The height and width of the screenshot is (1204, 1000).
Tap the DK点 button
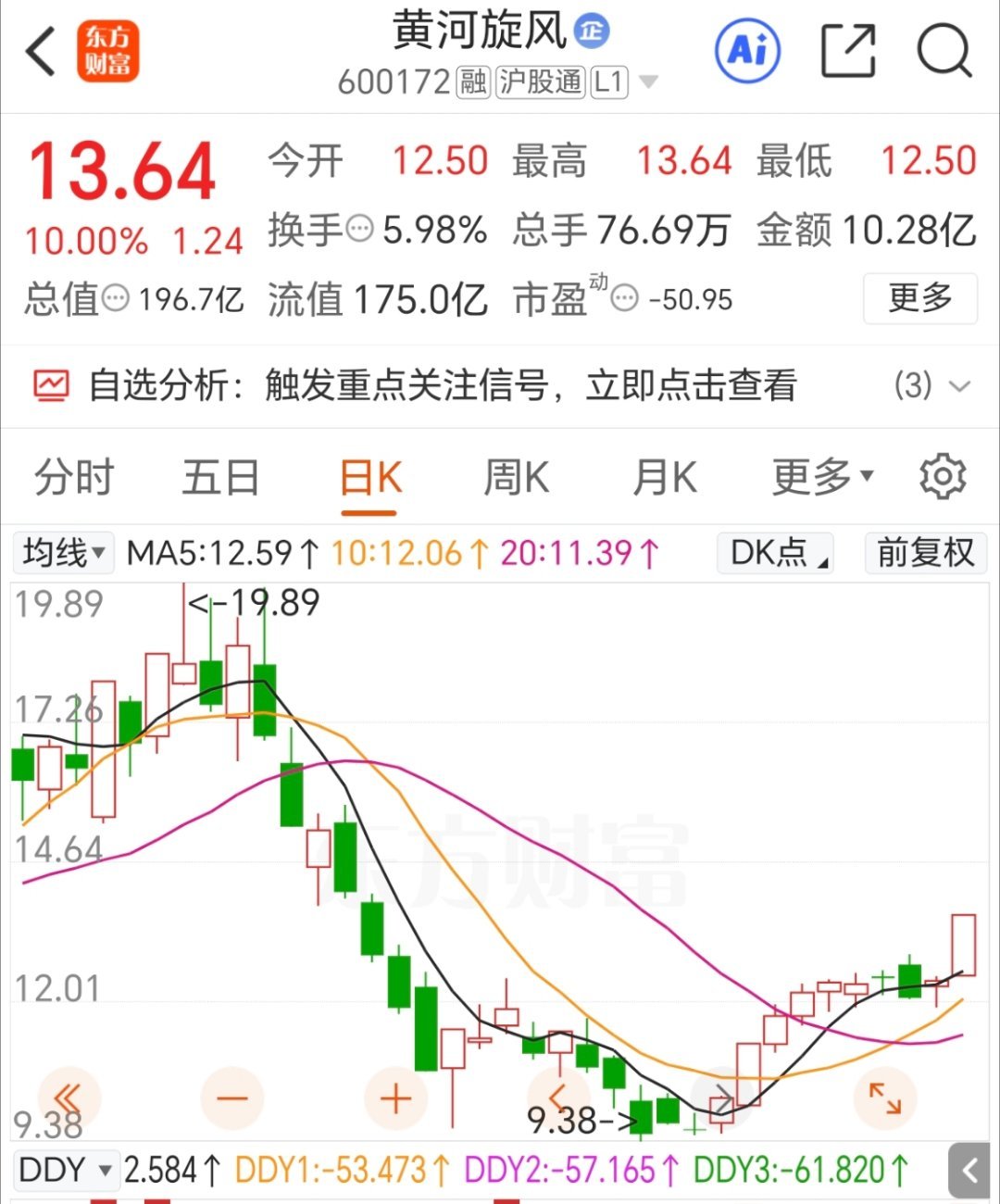pos(776,553)
